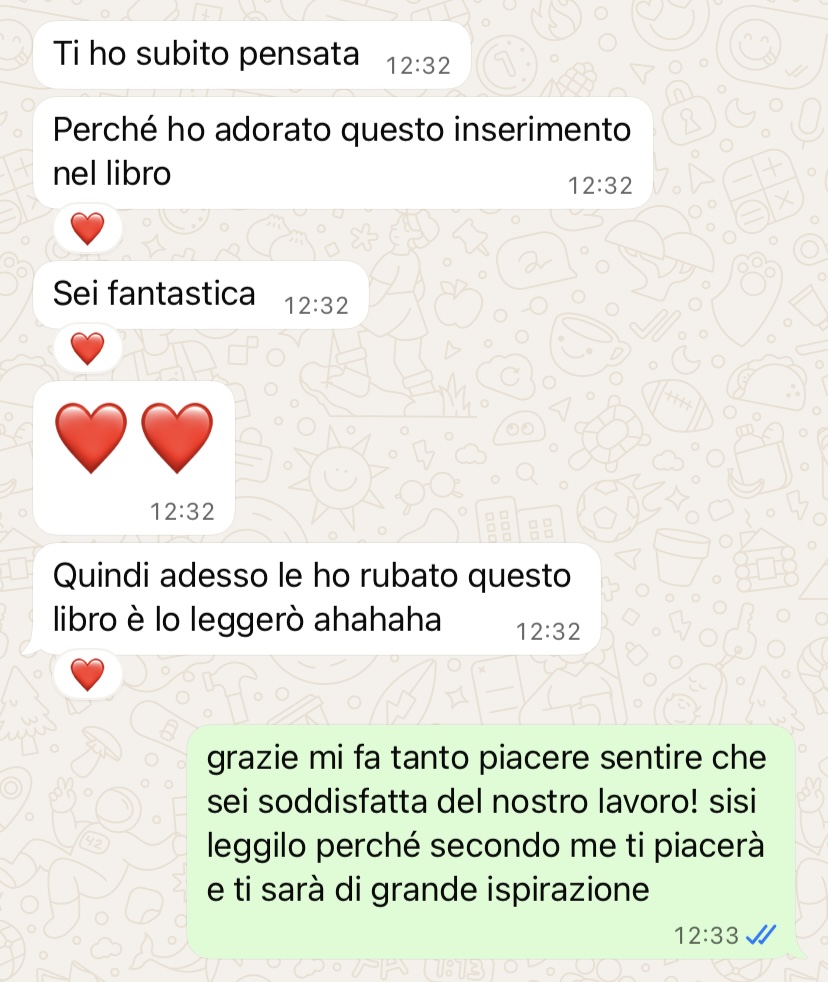Open heart reaction under 'Quindi adesso le ho rubato' message

tap(88, 674)
